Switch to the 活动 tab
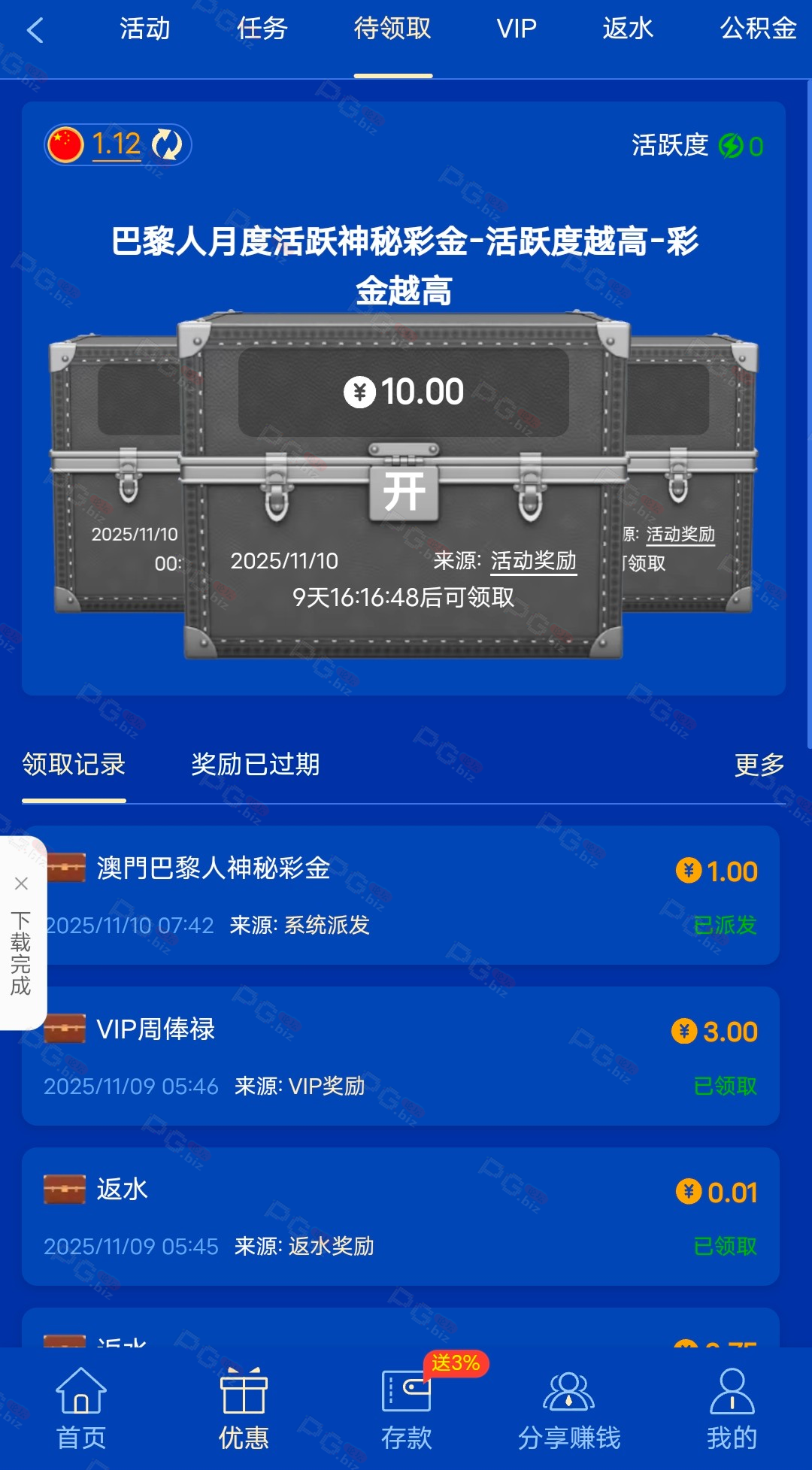812x1470 pixels. pyautogui.click(x=144, y=29)
